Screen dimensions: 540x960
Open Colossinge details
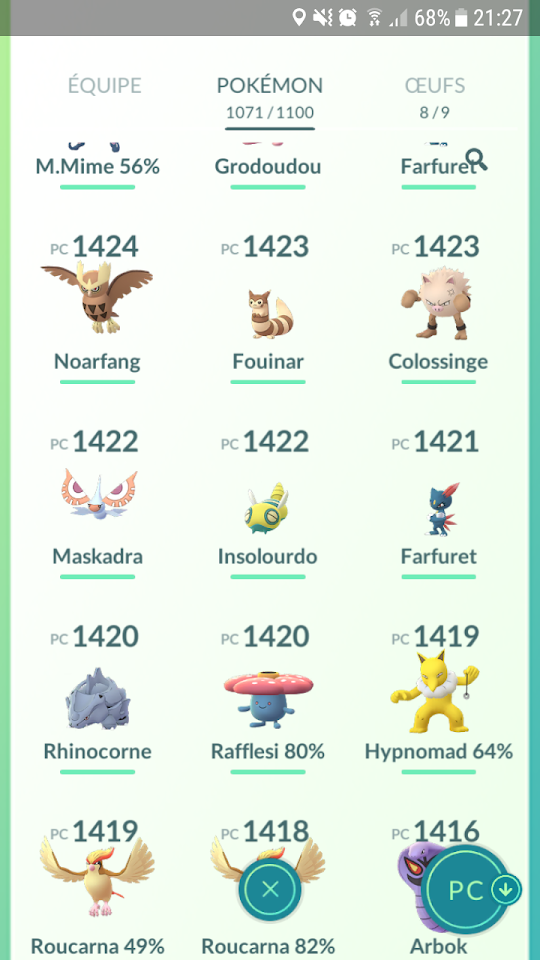[438, 306]
